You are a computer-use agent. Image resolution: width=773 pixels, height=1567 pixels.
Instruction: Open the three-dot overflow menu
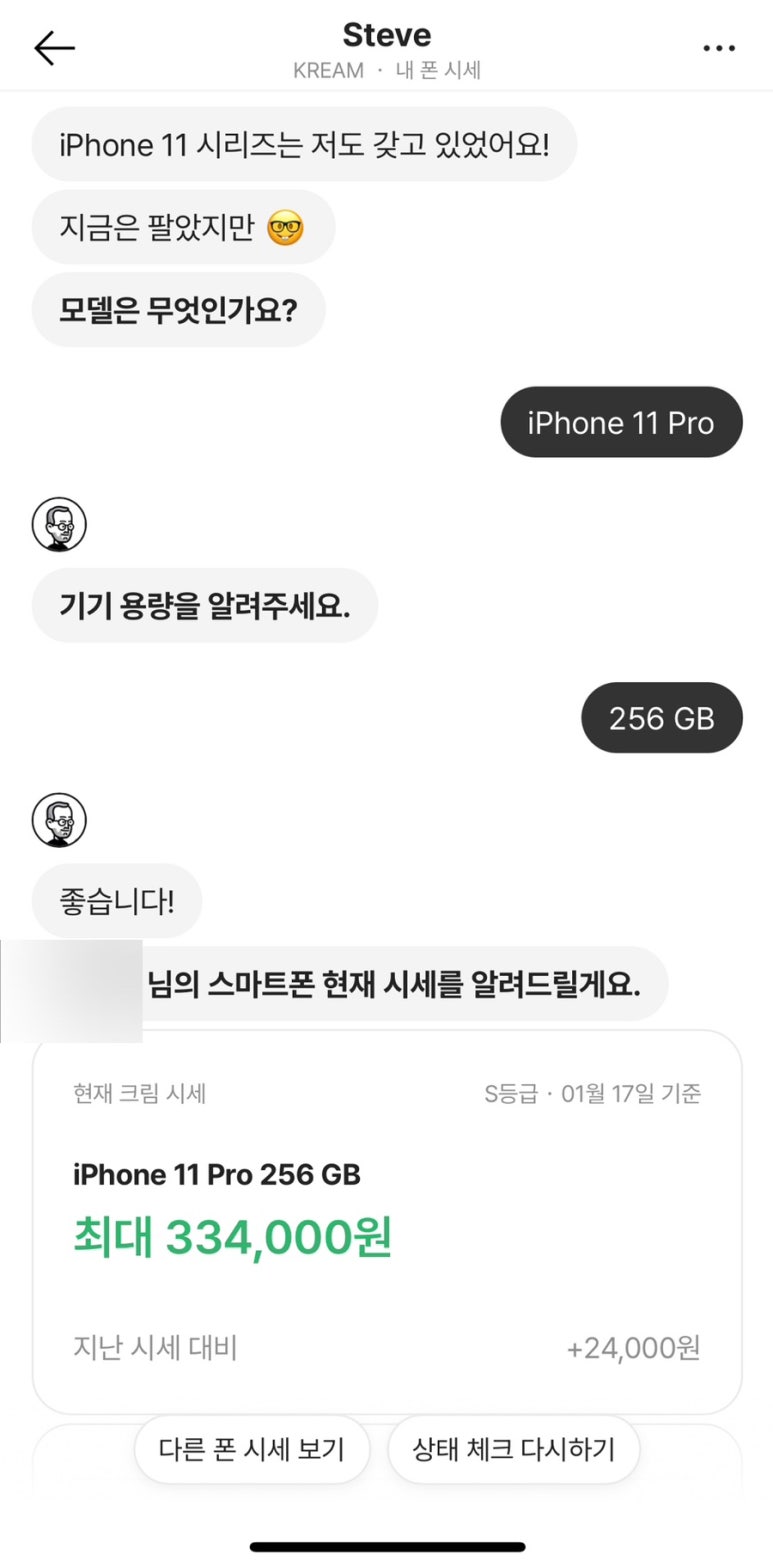(x=719, y=48)
